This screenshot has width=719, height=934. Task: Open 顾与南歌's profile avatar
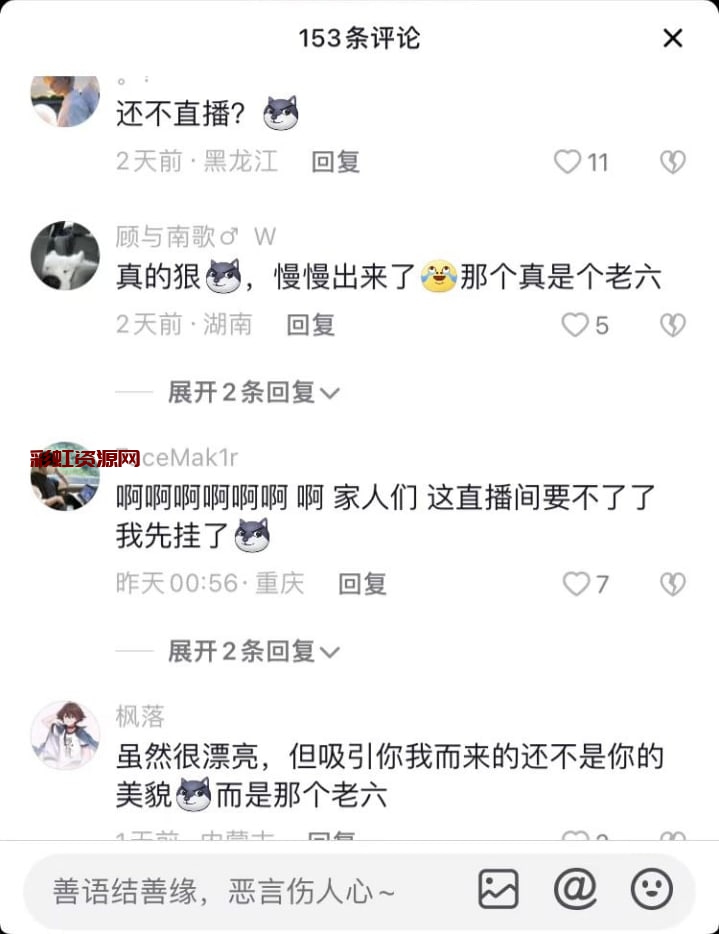coord(65,257)
